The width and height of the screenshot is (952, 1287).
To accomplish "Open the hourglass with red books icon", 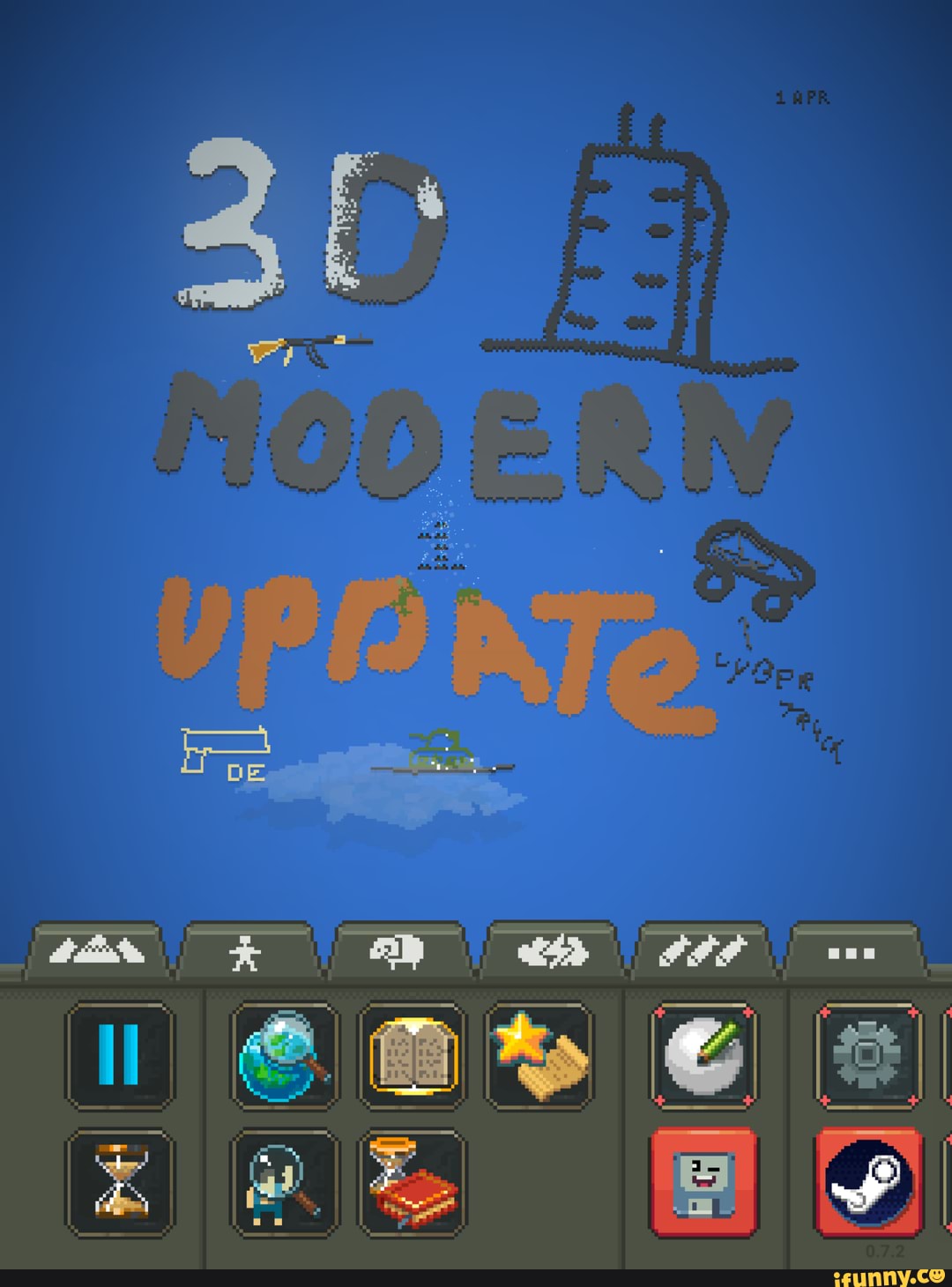I will (x=412, y=1182).
